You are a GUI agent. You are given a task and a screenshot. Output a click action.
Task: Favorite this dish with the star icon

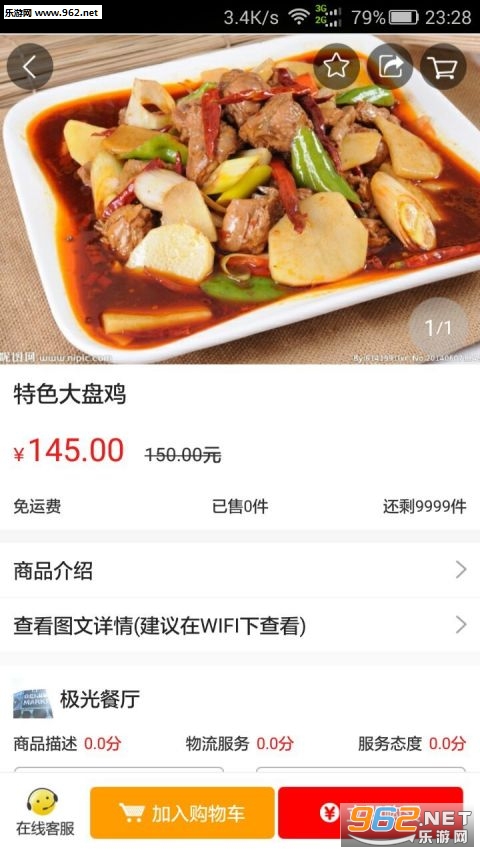[336, 66]
